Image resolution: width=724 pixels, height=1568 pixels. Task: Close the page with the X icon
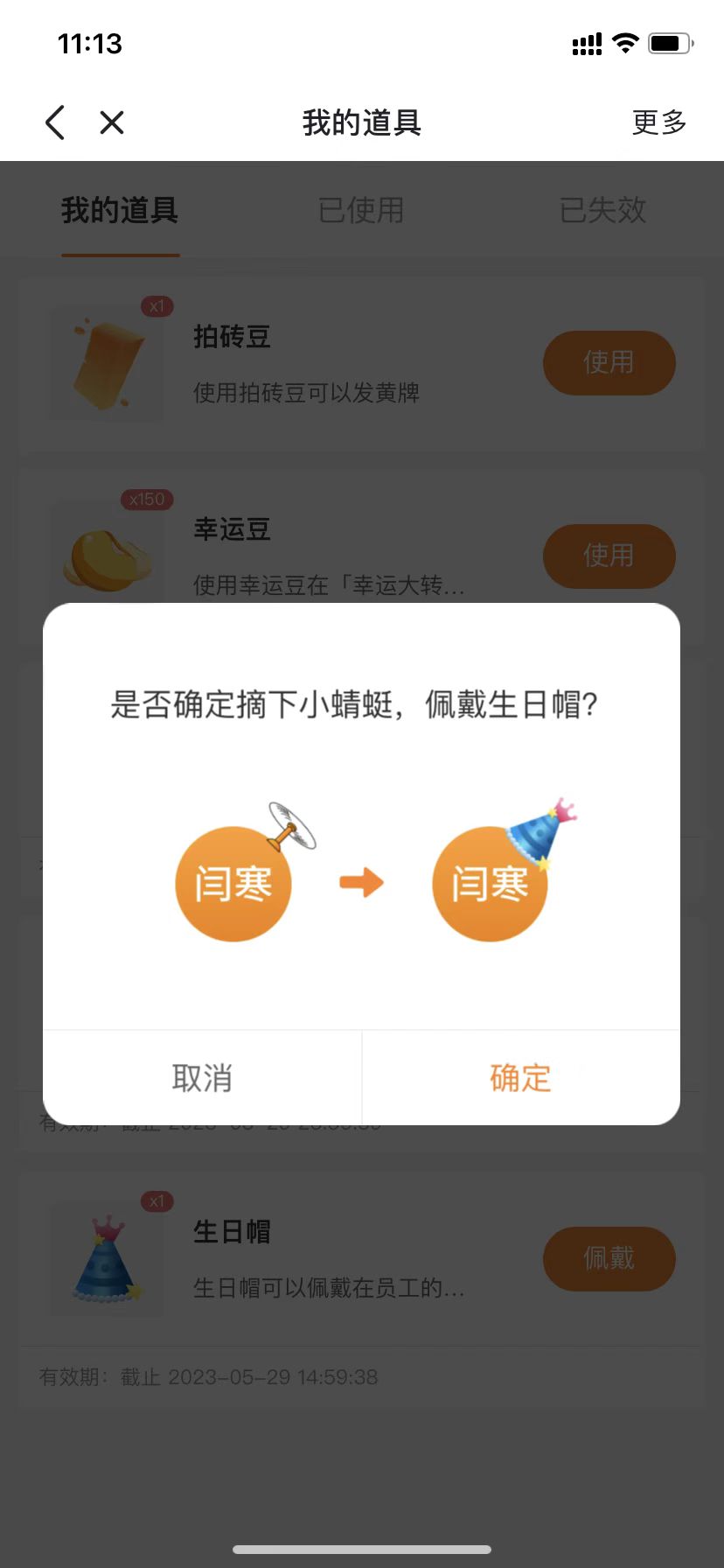[112, 122]
